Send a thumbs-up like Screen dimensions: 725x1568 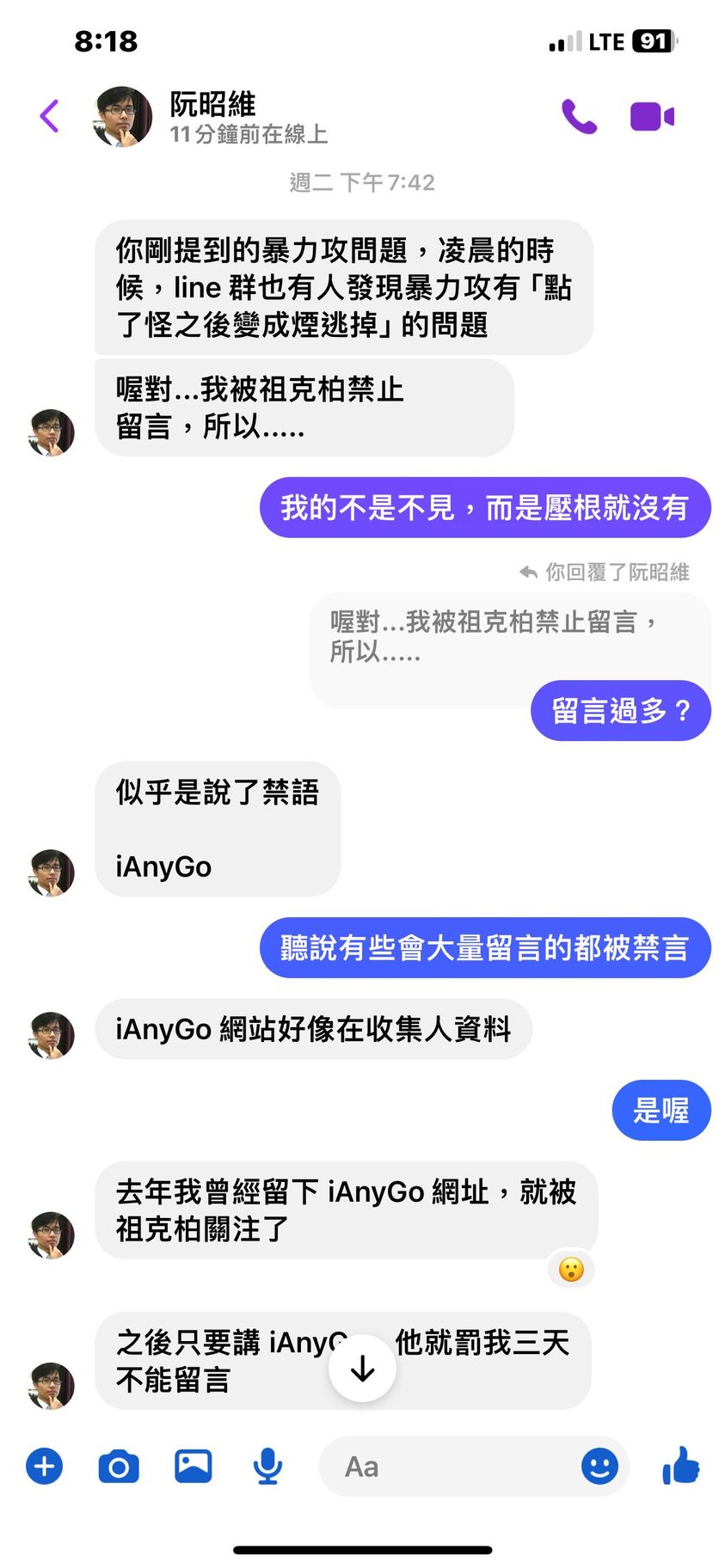pyautogui.click(x=680, y=1465)
